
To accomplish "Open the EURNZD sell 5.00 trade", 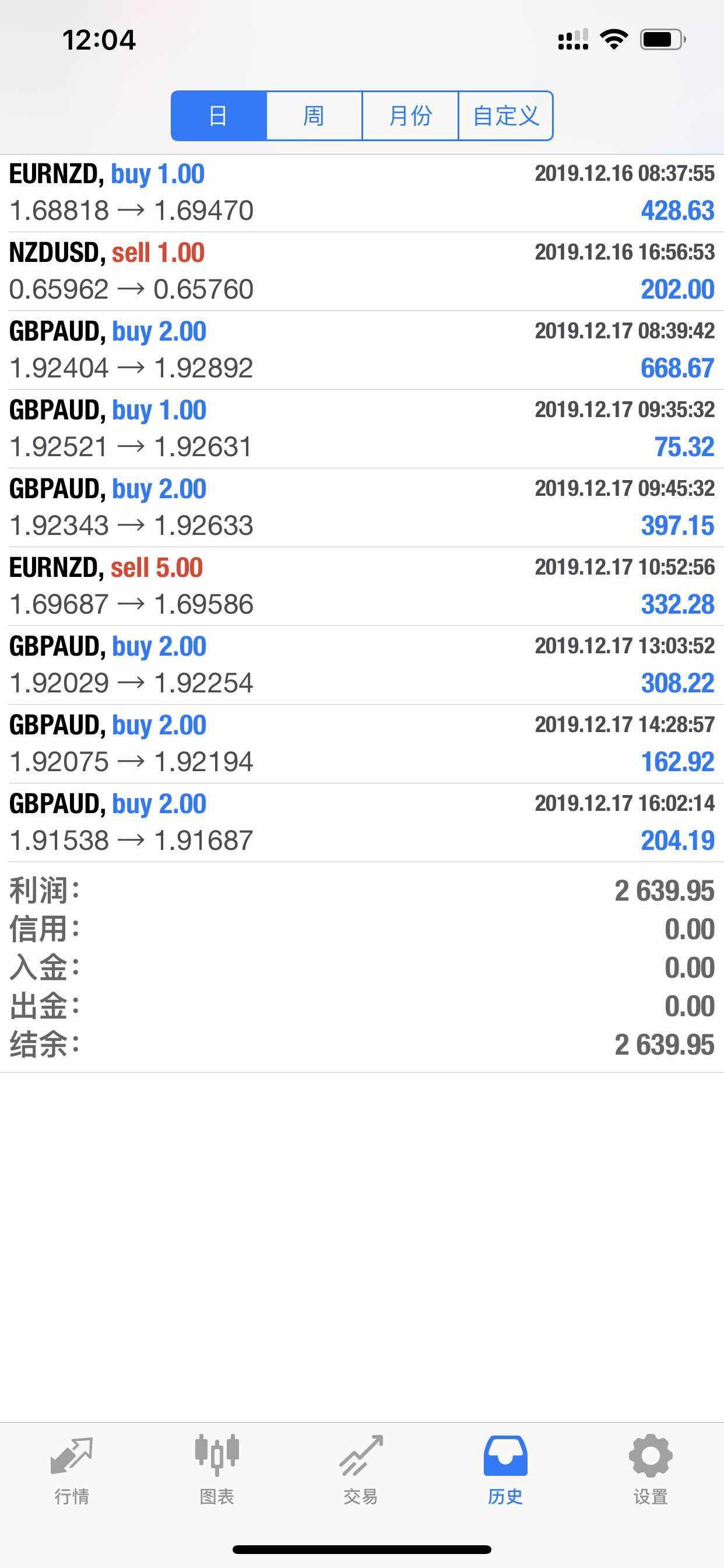I will 362,586.
